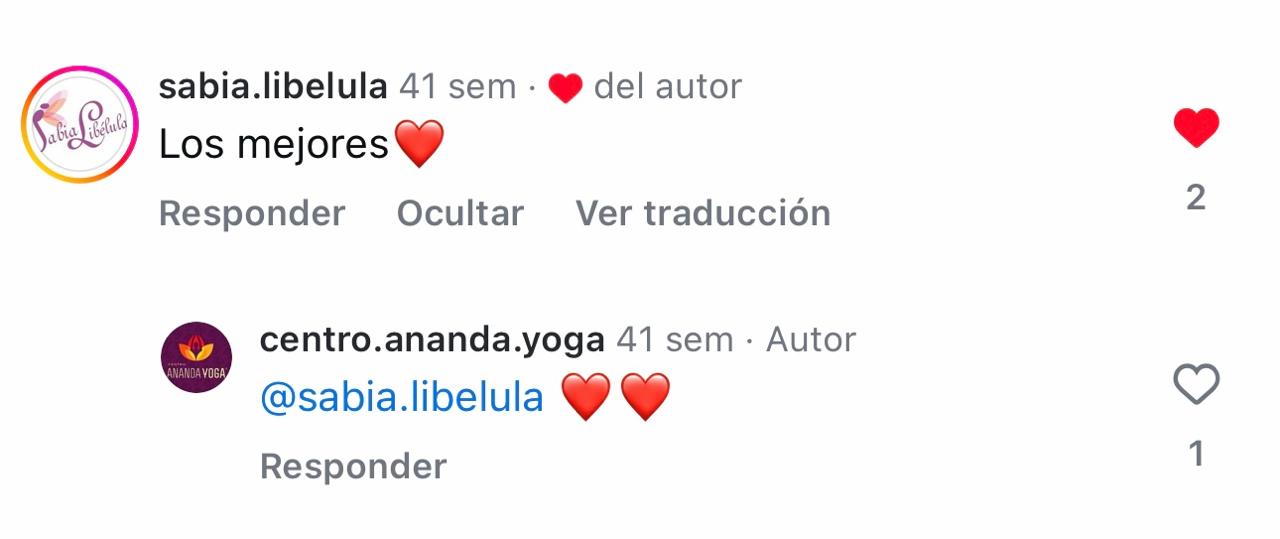Reply to sabia.libelula's comment
This screenshot has height=539, width=1280.
(x=252, y=213)
